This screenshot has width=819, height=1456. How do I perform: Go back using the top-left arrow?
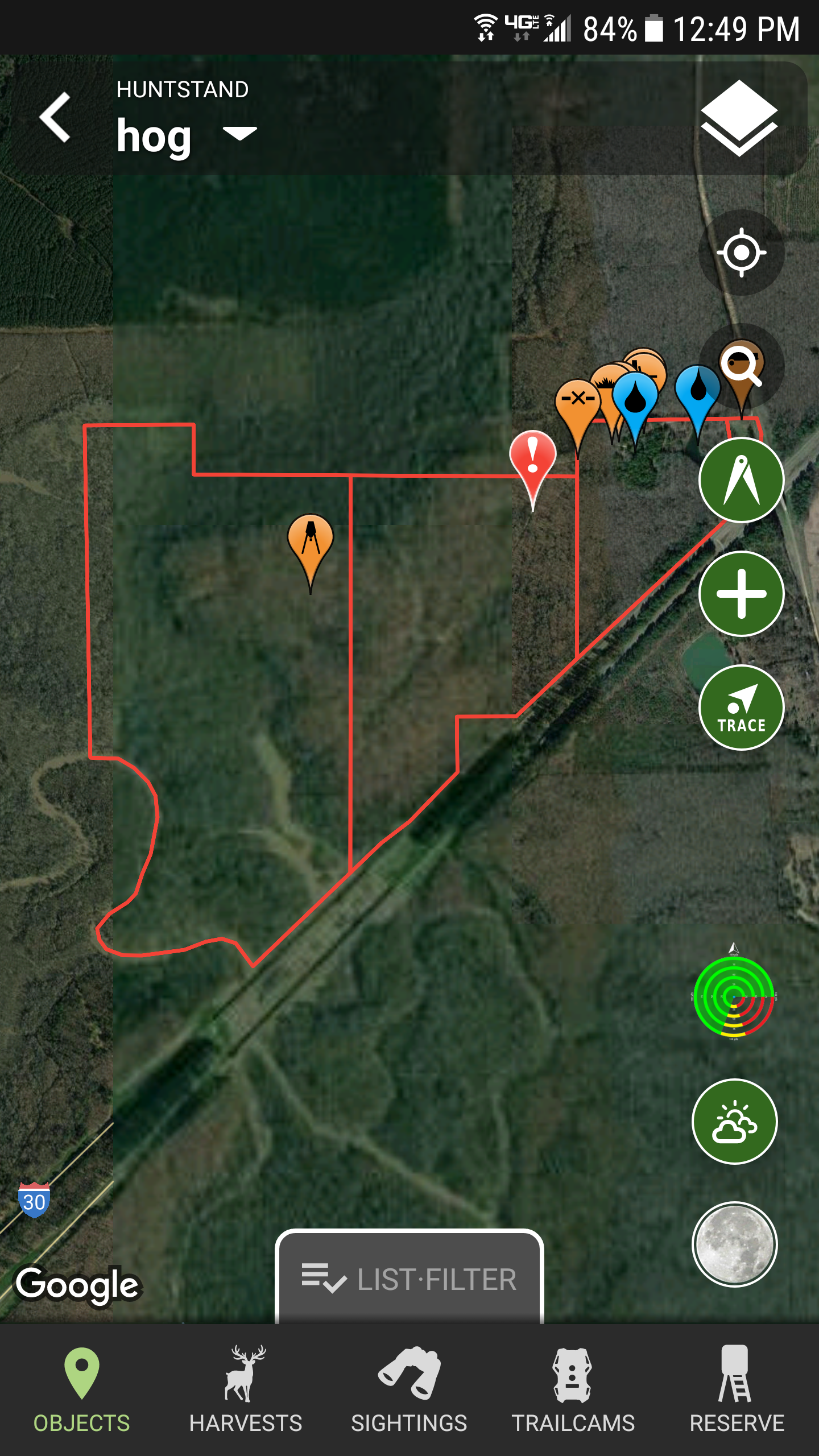pos(55,118)
